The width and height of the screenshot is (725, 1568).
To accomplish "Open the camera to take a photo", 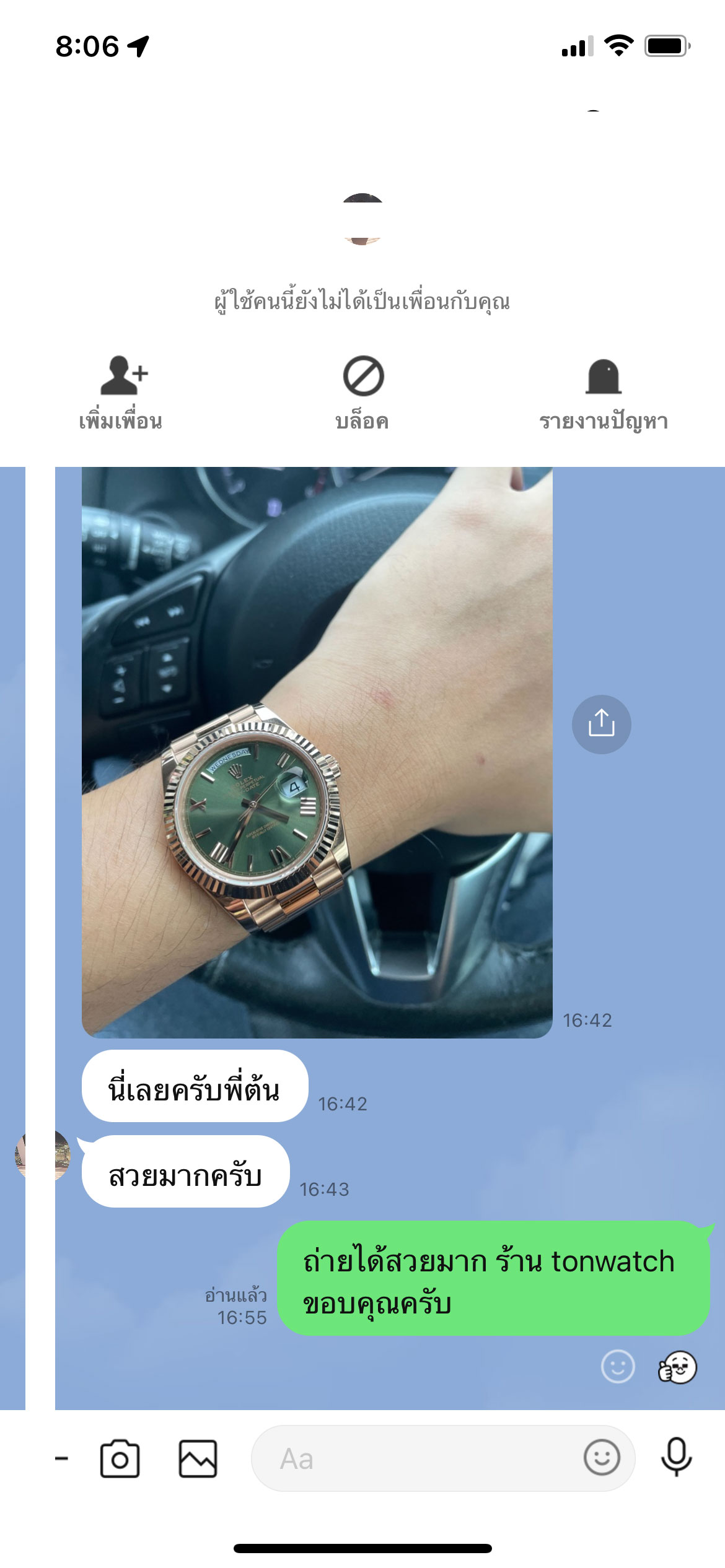I will (120, 1459).
